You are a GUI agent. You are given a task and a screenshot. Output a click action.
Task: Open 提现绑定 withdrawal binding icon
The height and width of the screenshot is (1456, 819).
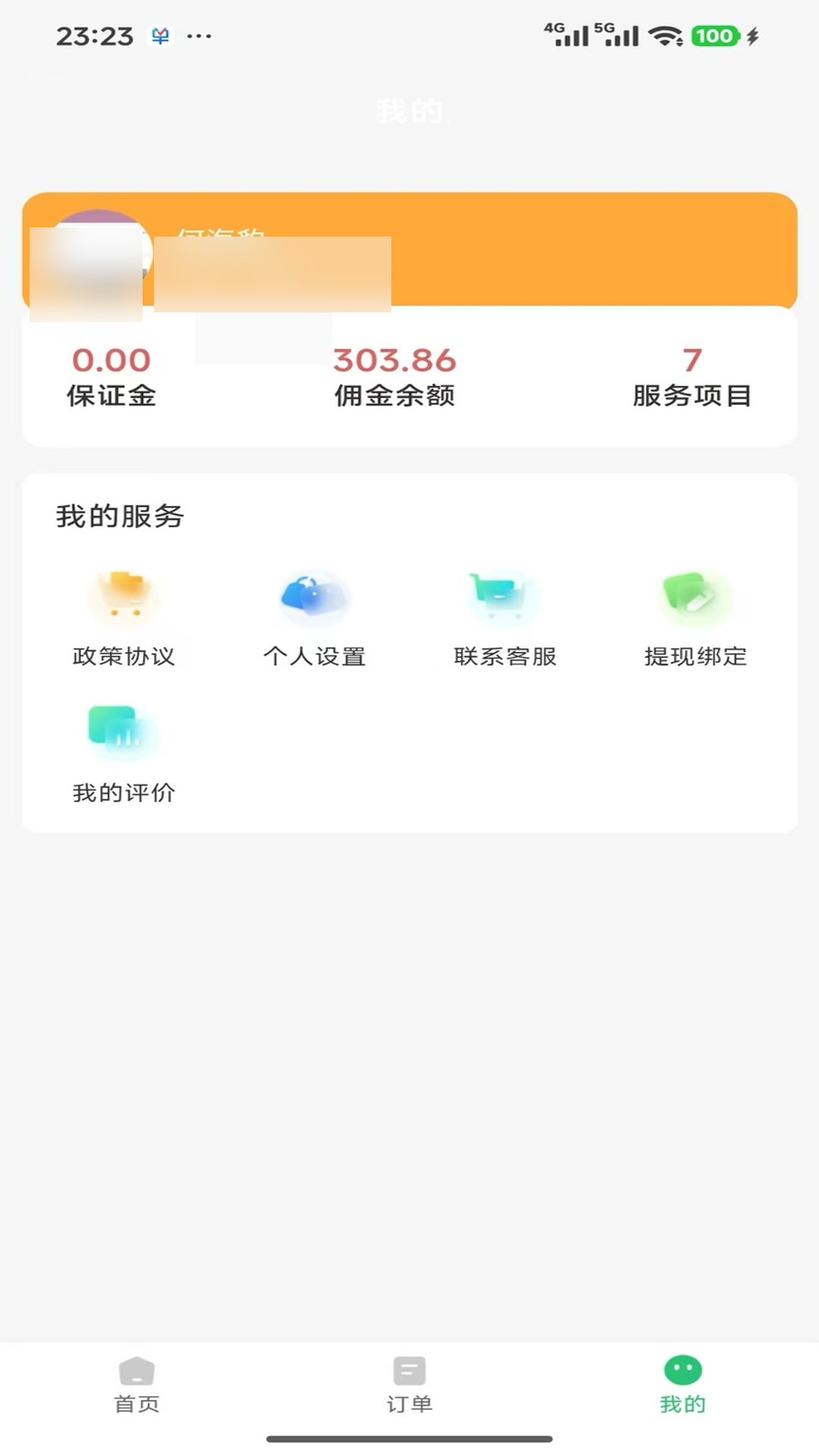pos(694,599)
